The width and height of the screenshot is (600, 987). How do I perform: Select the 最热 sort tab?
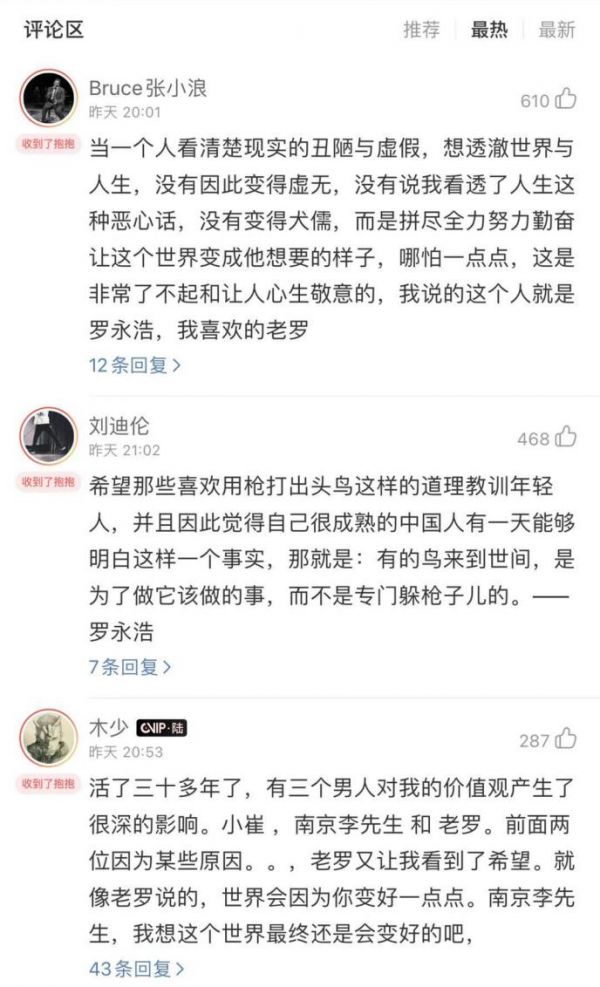pos(489,30)
